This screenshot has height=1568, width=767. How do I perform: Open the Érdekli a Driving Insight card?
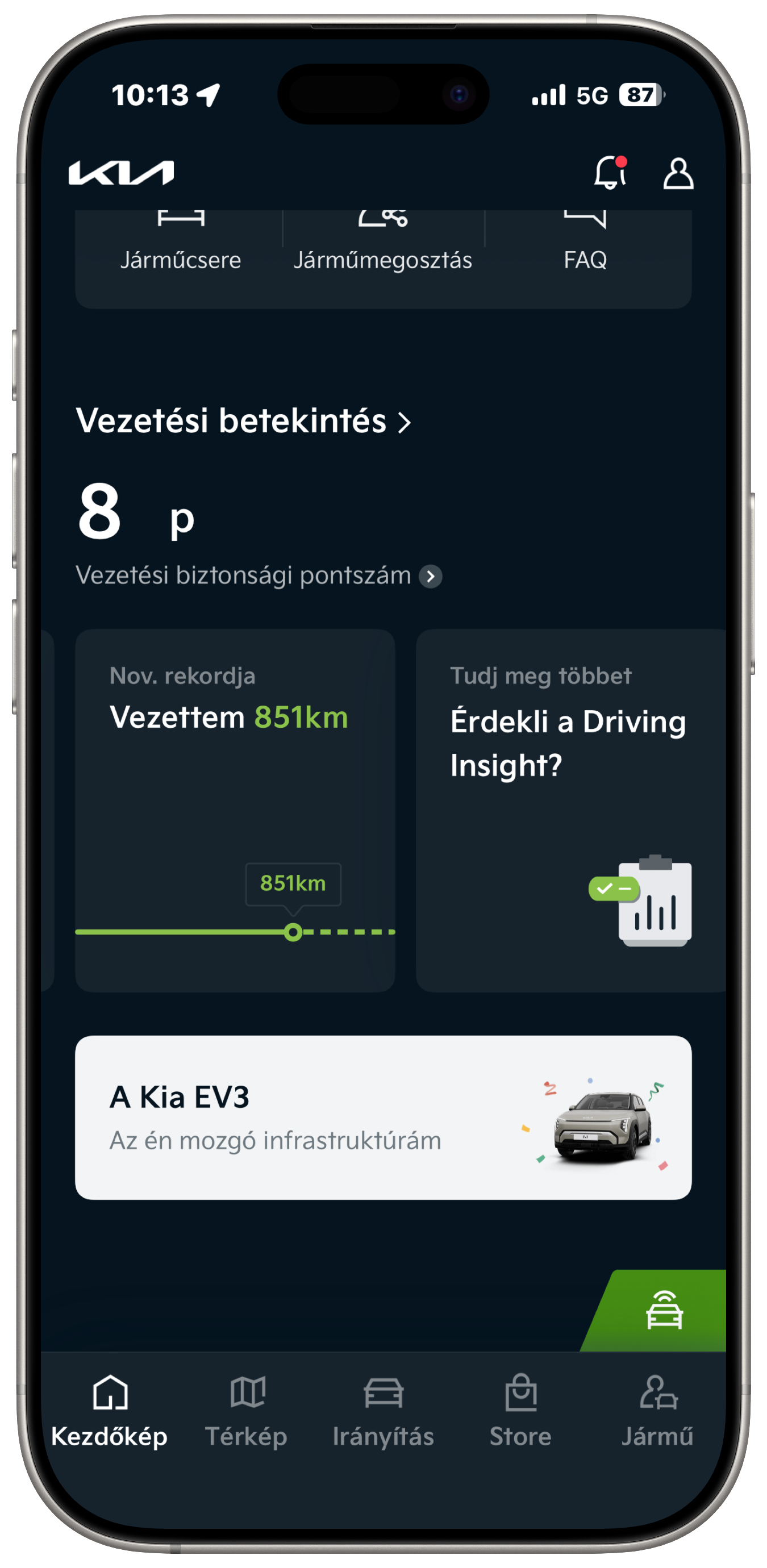tap(570, 810)
